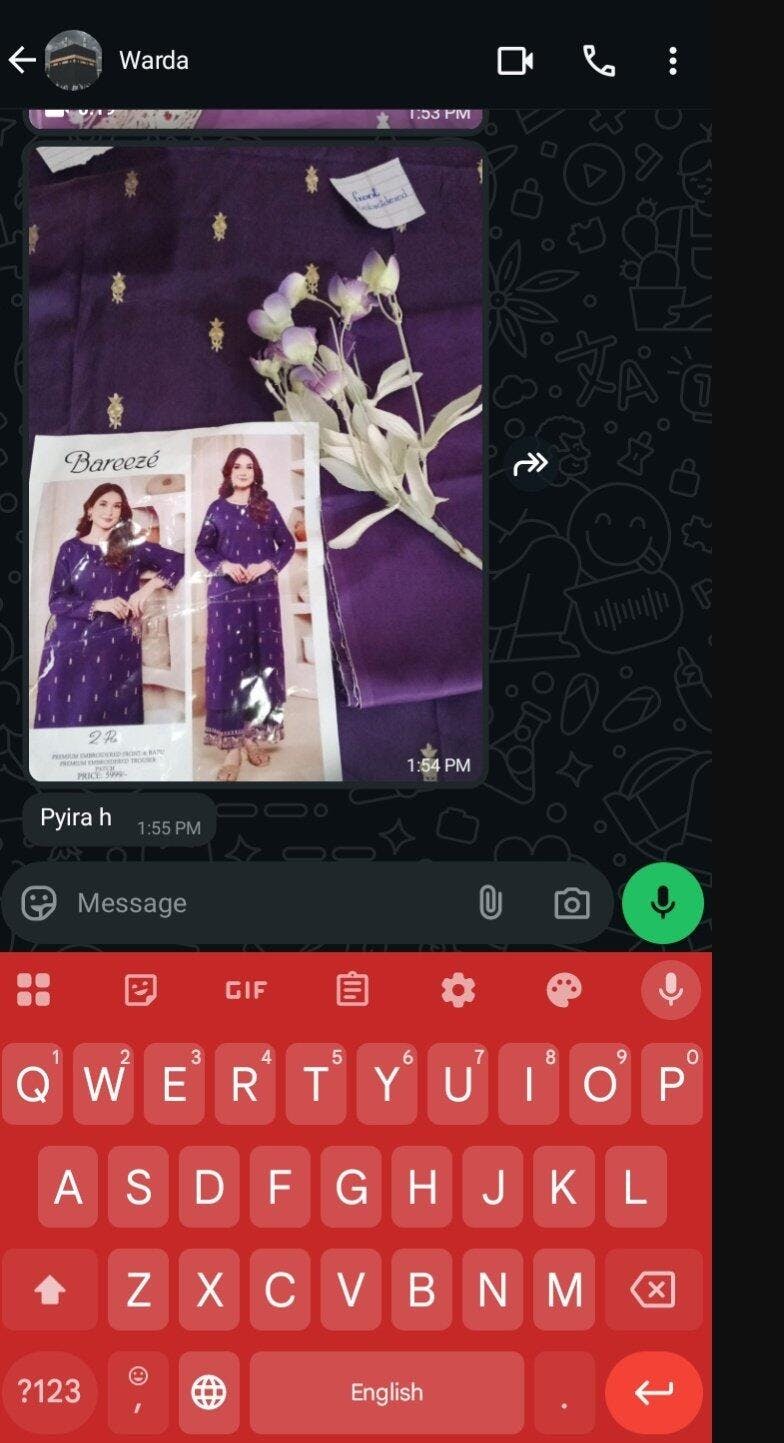Open the keyboard language globe
Screen dimensions: 784x1443
click(209, 1392)
